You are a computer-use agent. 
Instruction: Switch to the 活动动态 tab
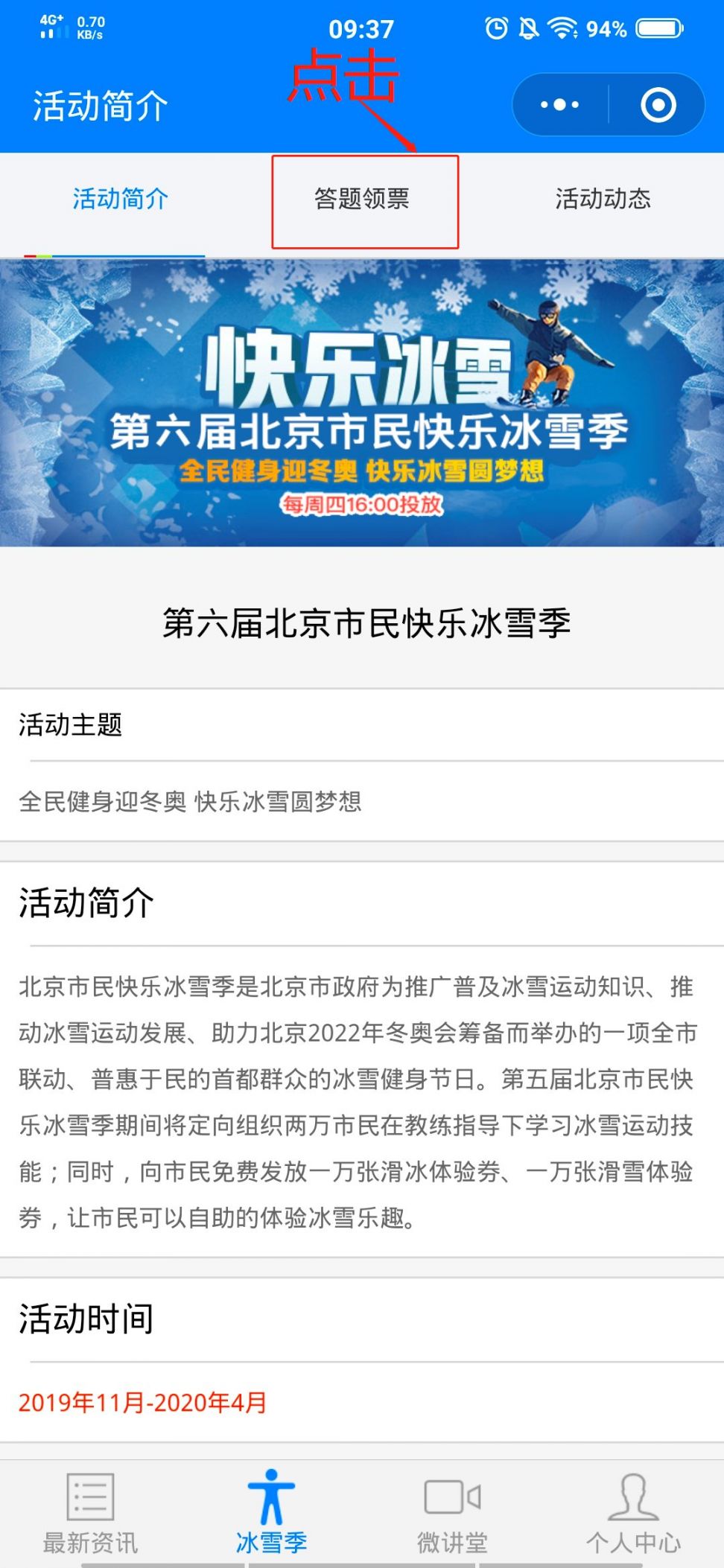603,200
